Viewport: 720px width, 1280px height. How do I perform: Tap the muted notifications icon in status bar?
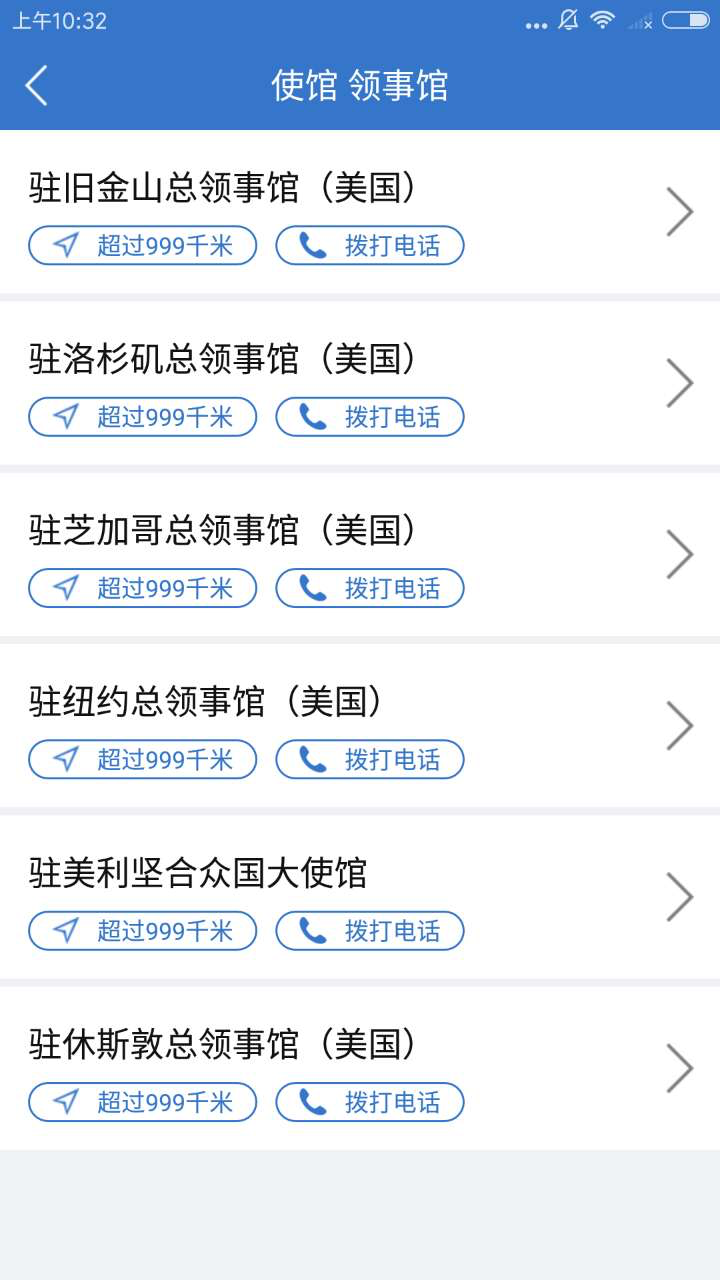(x=567, y=18)
